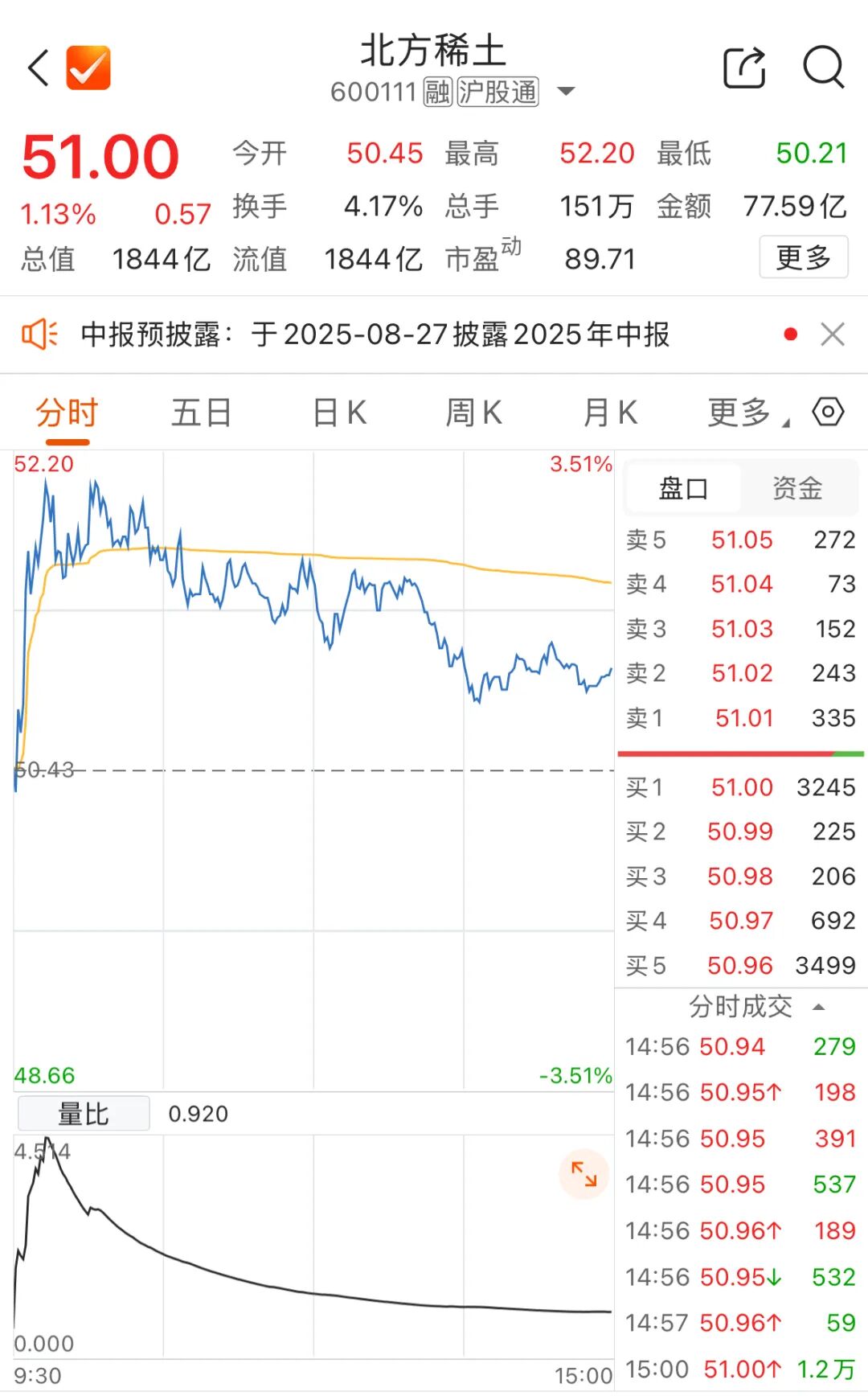The image size is (868, 1396).
Task: Open the 中报预披露 announcement
Action: [x=375, y=335]
